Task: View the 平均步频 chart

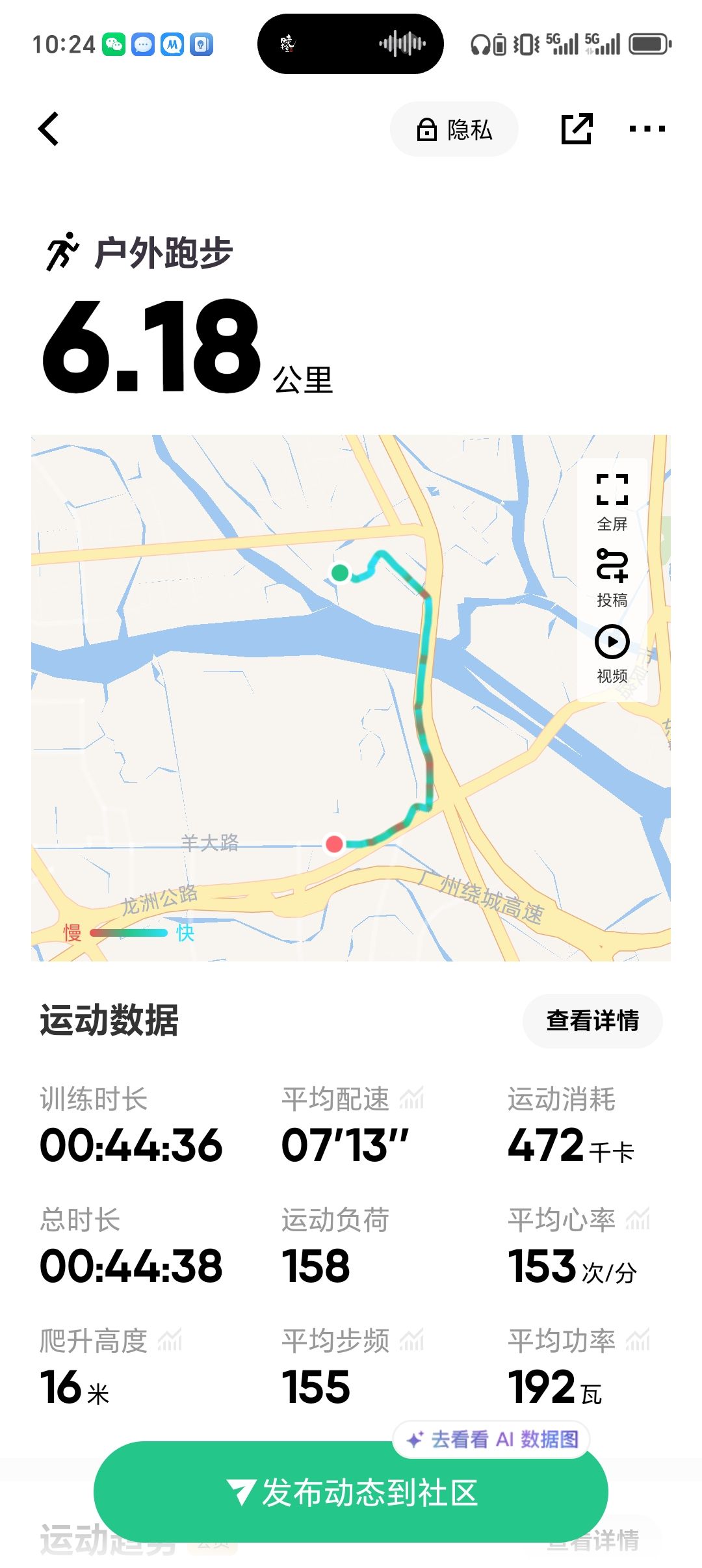Action: 411,1340
